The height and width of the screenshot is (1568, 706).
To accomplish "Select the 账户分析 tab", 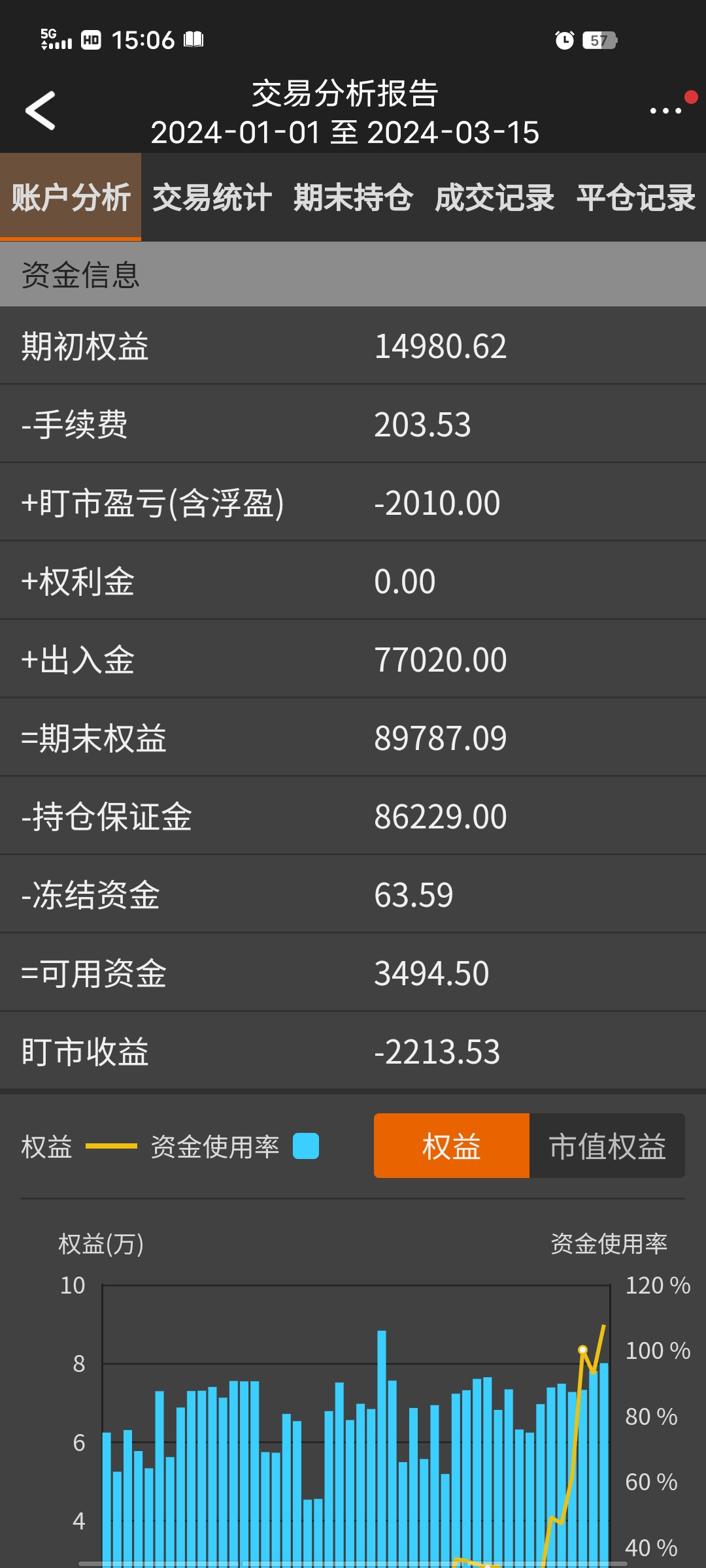I will pos(71,197).
